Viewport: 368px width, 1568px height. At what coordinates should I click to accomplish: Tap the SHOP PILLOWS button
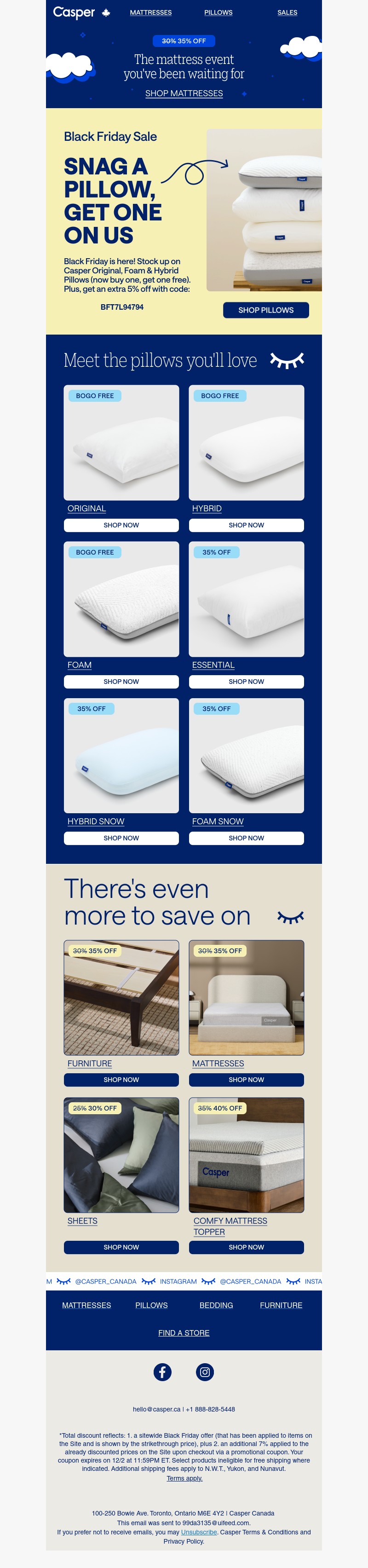(266, 310)
